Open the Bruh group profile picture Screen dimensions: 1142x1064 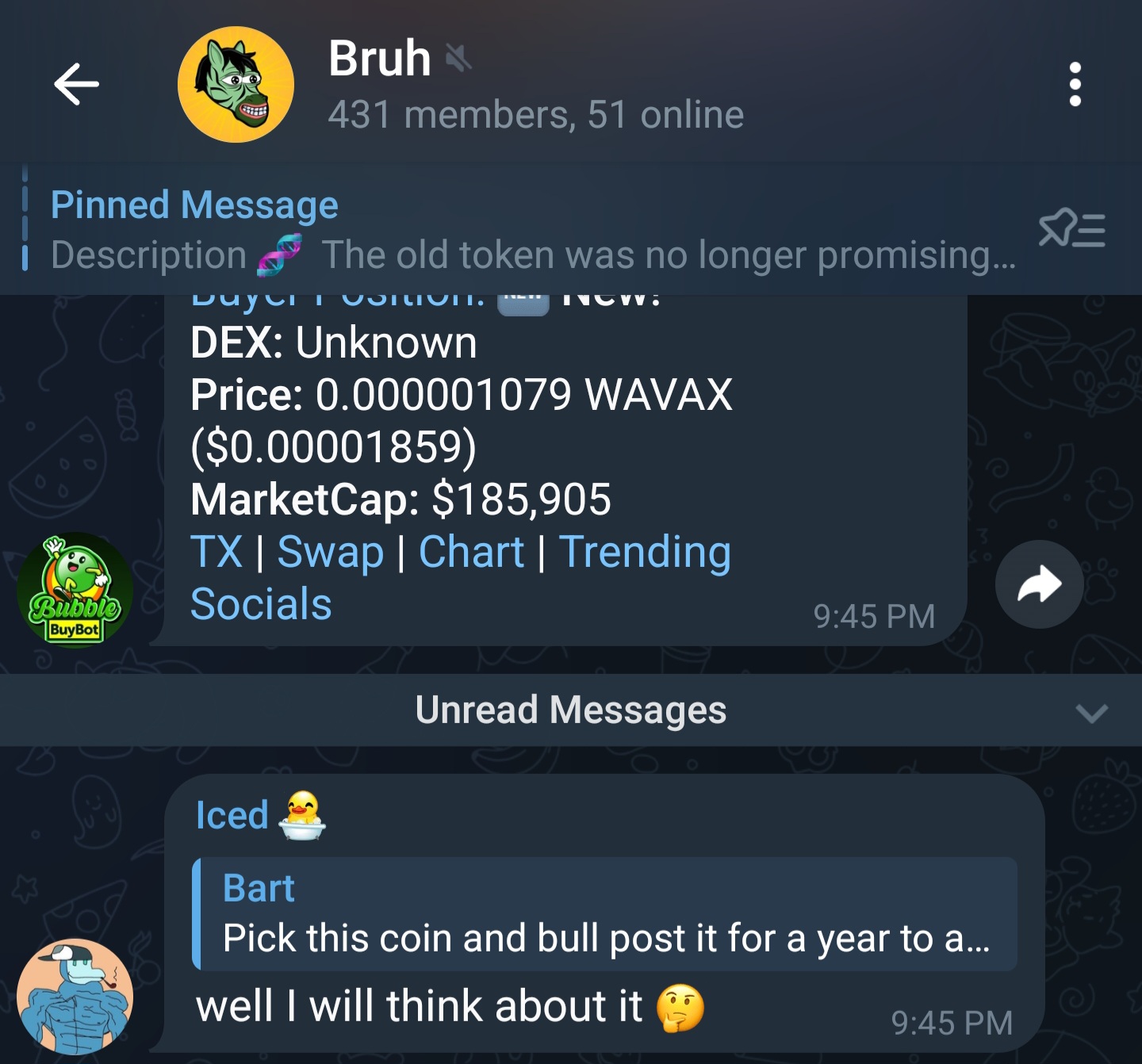[236, 85]
